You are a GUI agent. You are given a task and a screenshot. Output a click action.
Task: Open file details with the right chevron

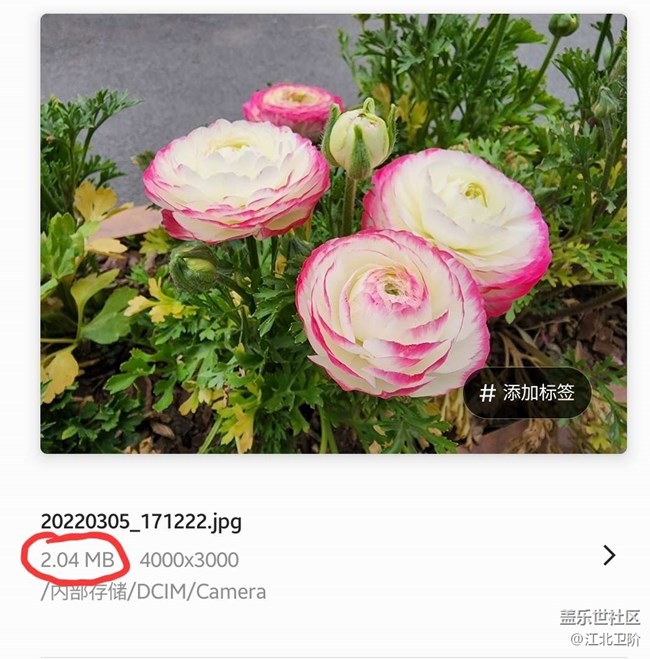point(608,555)
